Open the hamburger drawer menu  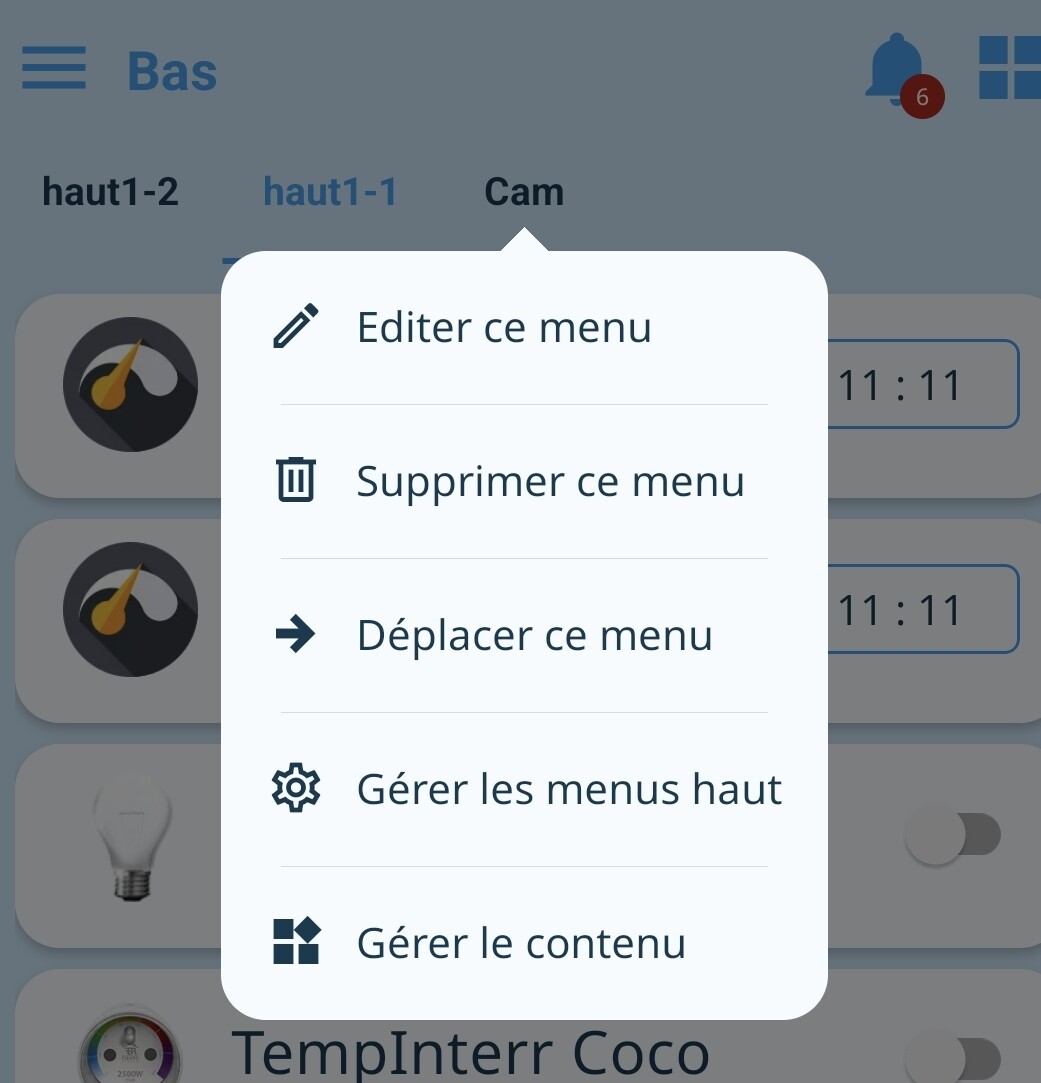54,69
